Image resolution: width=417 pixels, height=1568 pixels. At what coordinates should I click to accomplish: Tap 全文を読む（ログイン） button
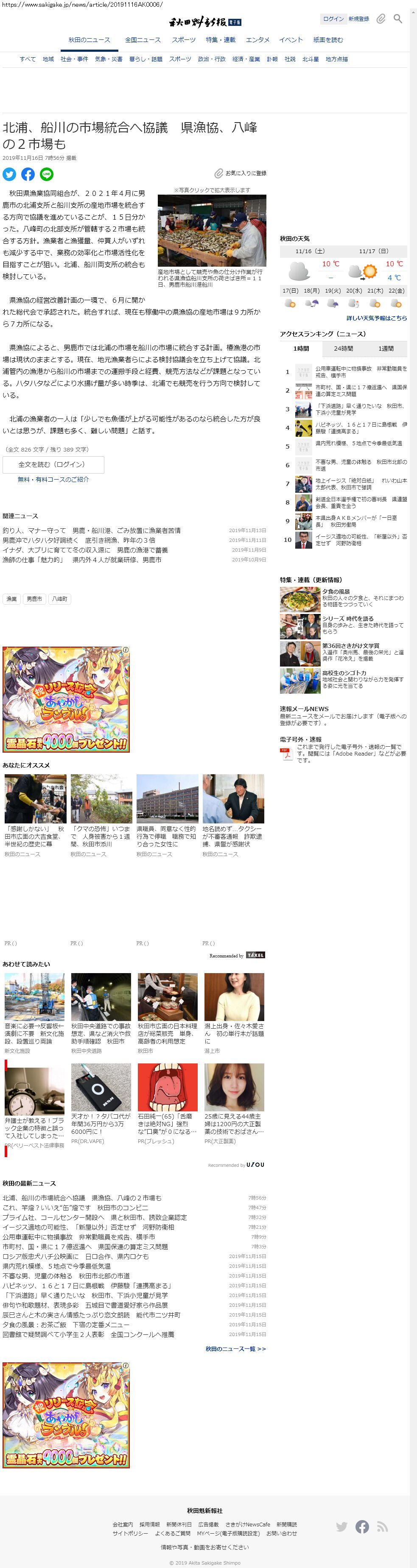53,464
